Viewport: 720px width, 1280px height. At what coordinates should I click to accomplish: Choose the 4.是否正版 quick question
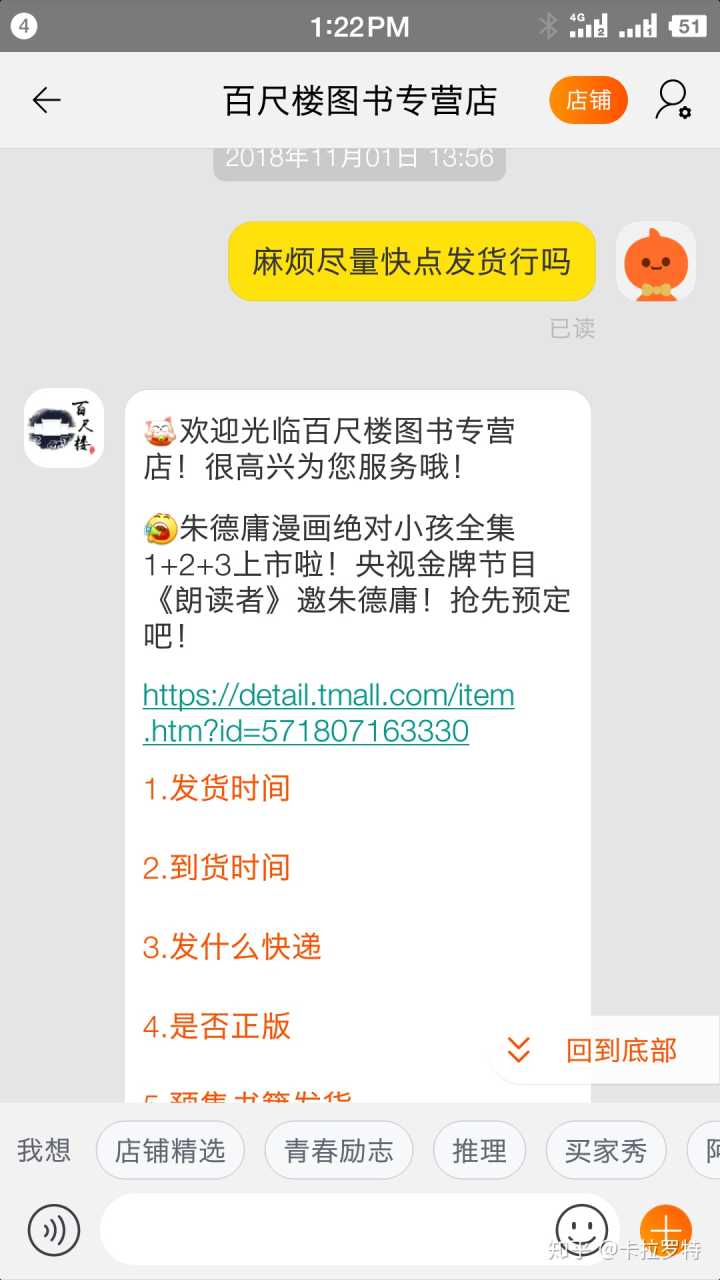217,1026
